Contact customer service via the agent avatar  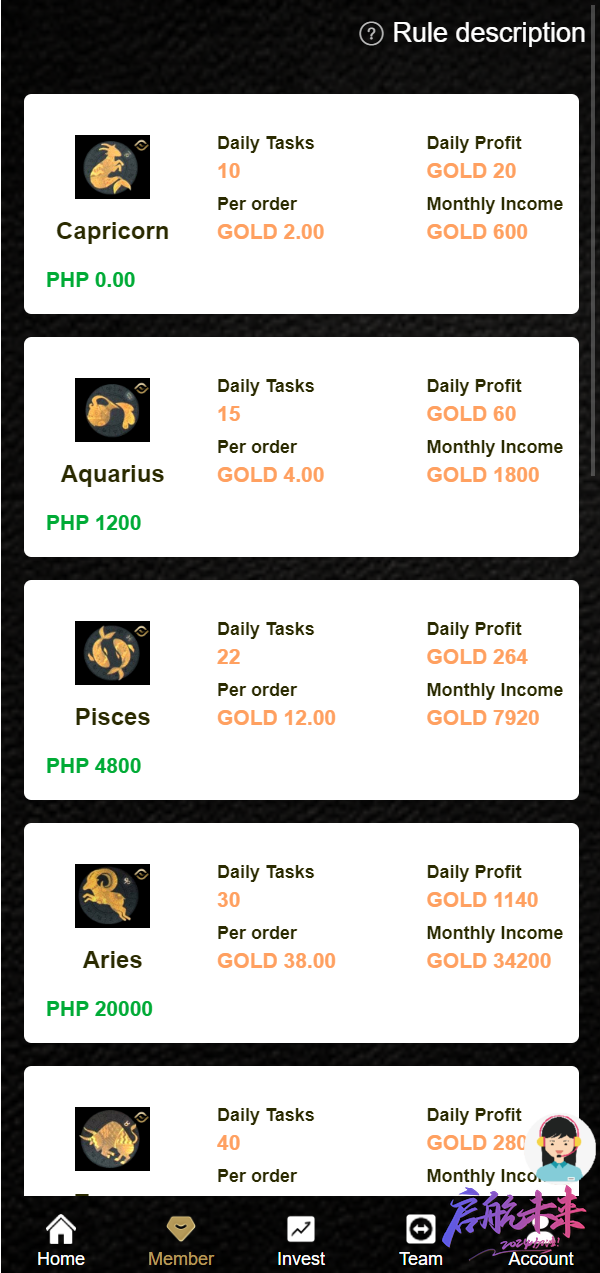click(x=559, y=1148)
